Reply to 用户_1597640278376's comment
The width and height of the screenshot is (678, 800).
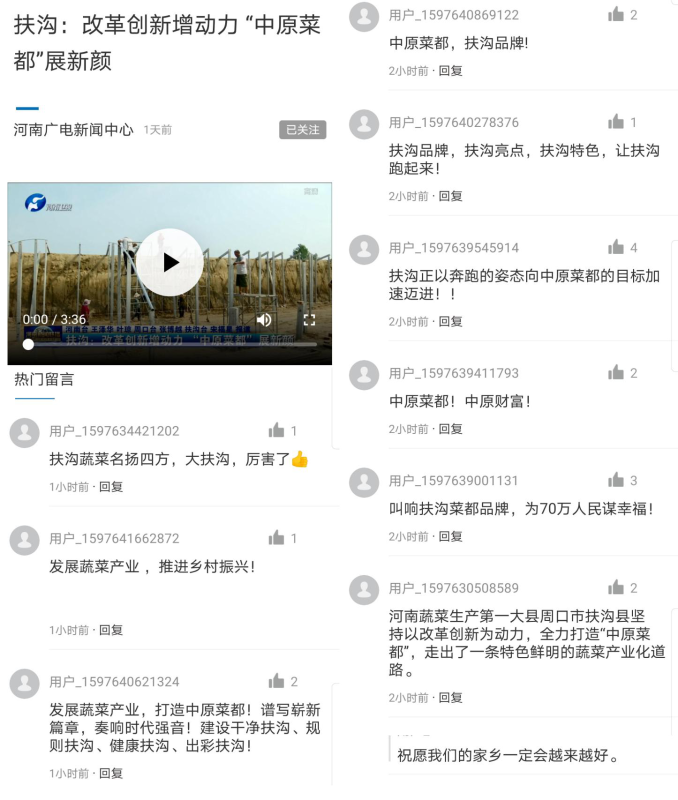[451, 196]
